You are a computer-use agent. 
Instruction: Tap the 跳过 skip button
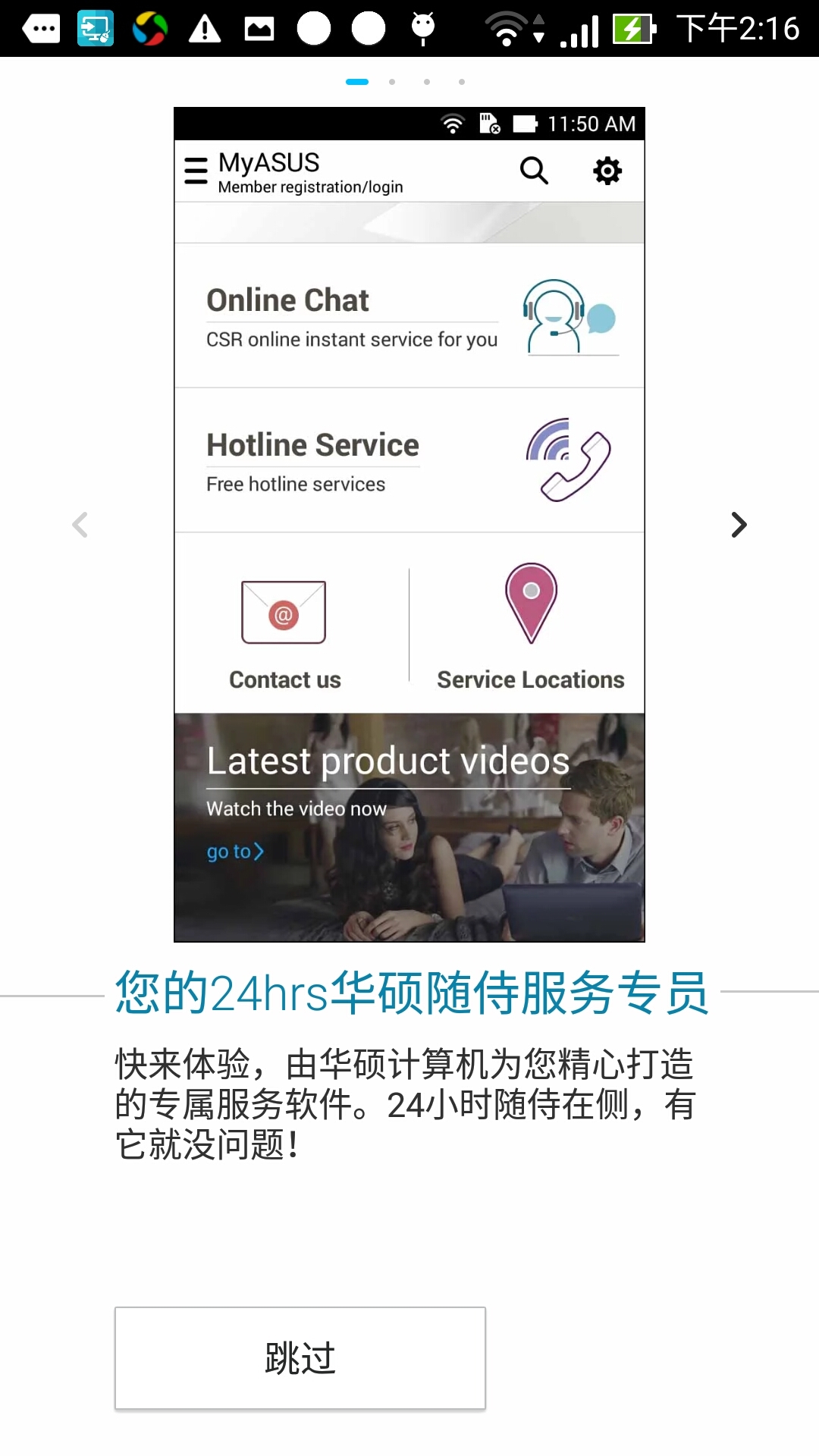point(300,1357)
